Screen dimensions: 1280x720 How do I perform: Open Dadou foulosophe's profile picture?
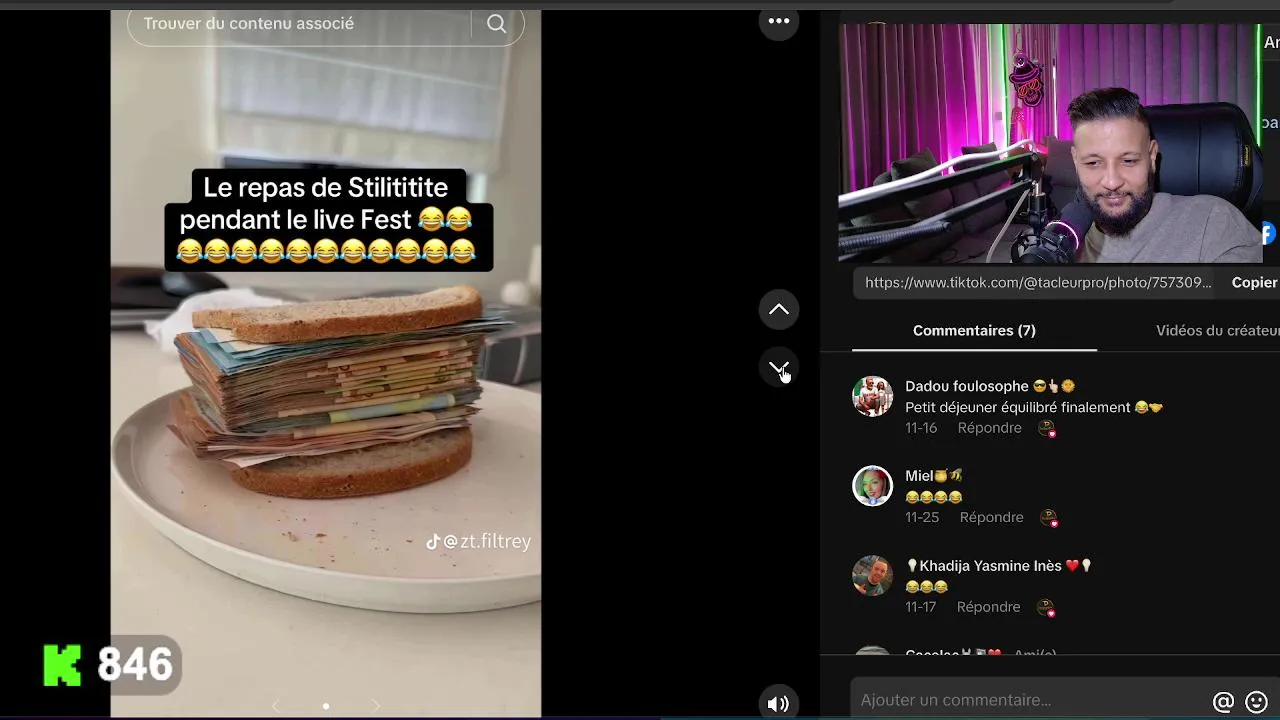click(x=872, y=396)
